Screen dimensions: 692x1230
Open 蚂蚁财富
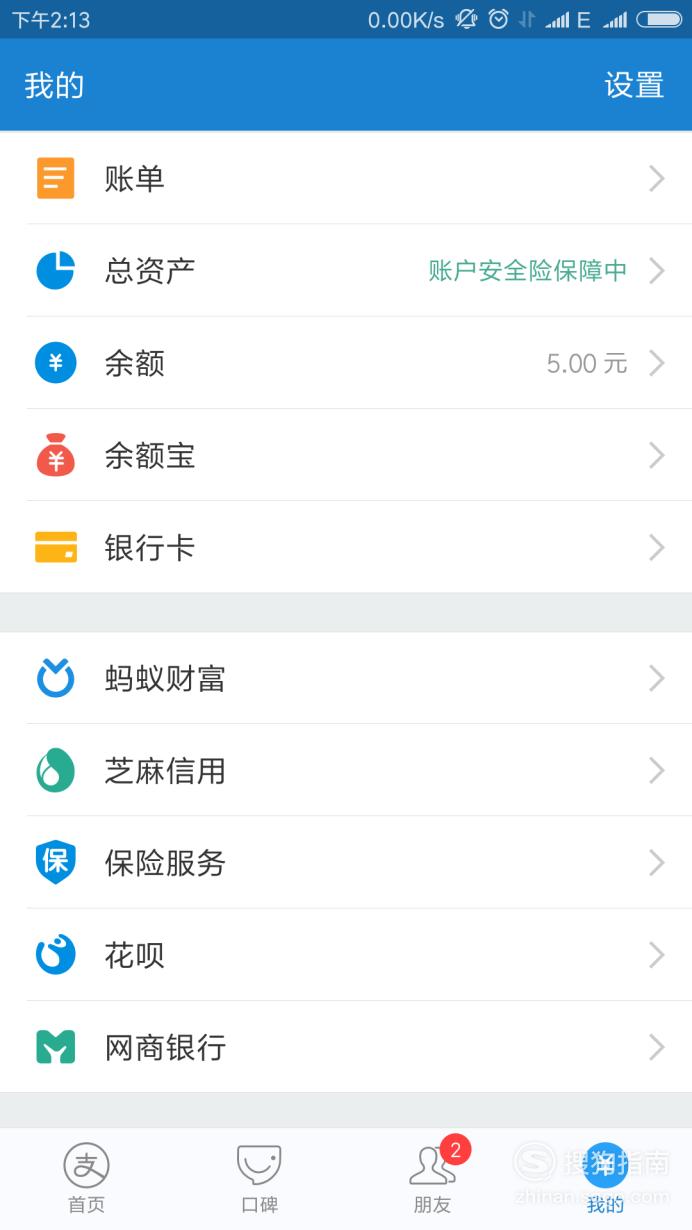click(346, 678)
